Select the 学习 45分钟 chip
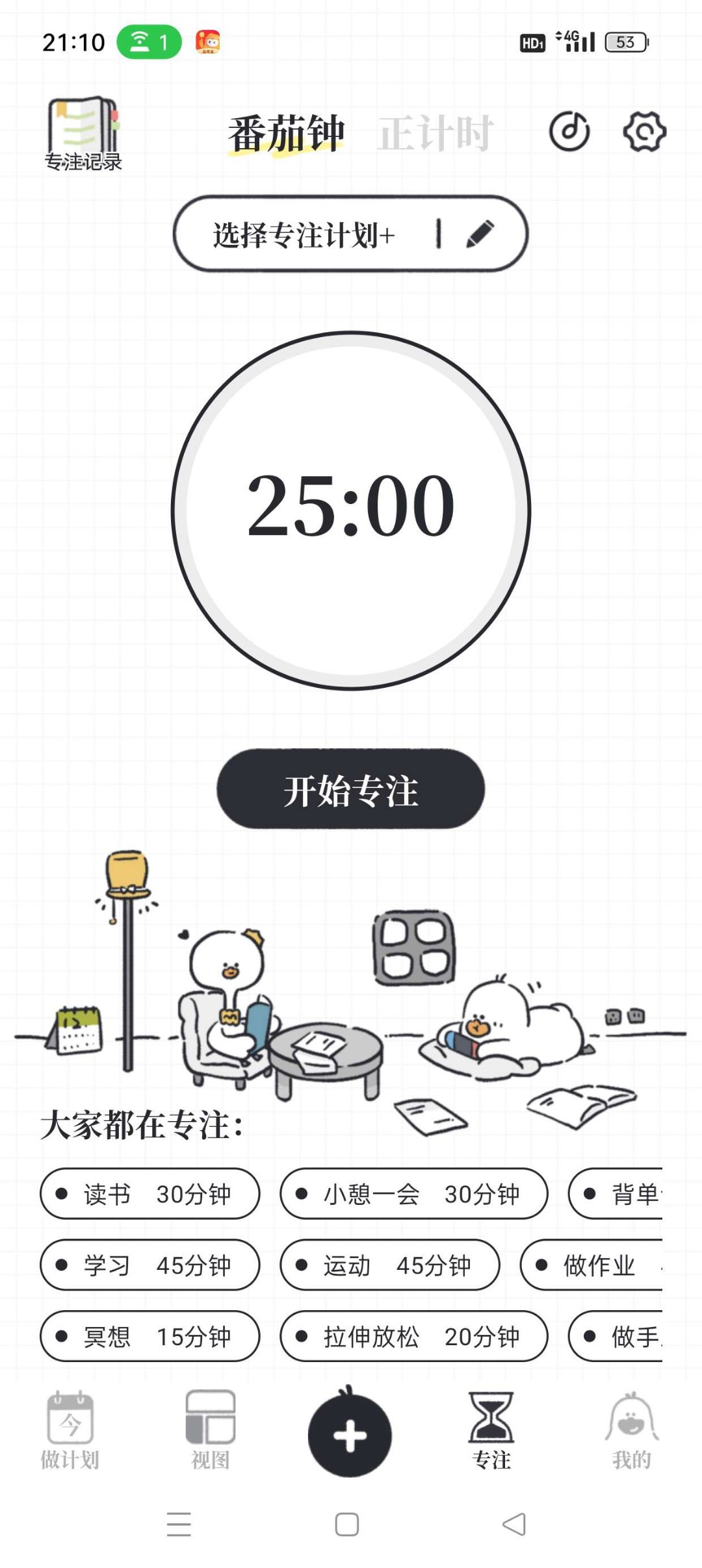This screenshot has height=1568, width=702. click(150, 1265)
